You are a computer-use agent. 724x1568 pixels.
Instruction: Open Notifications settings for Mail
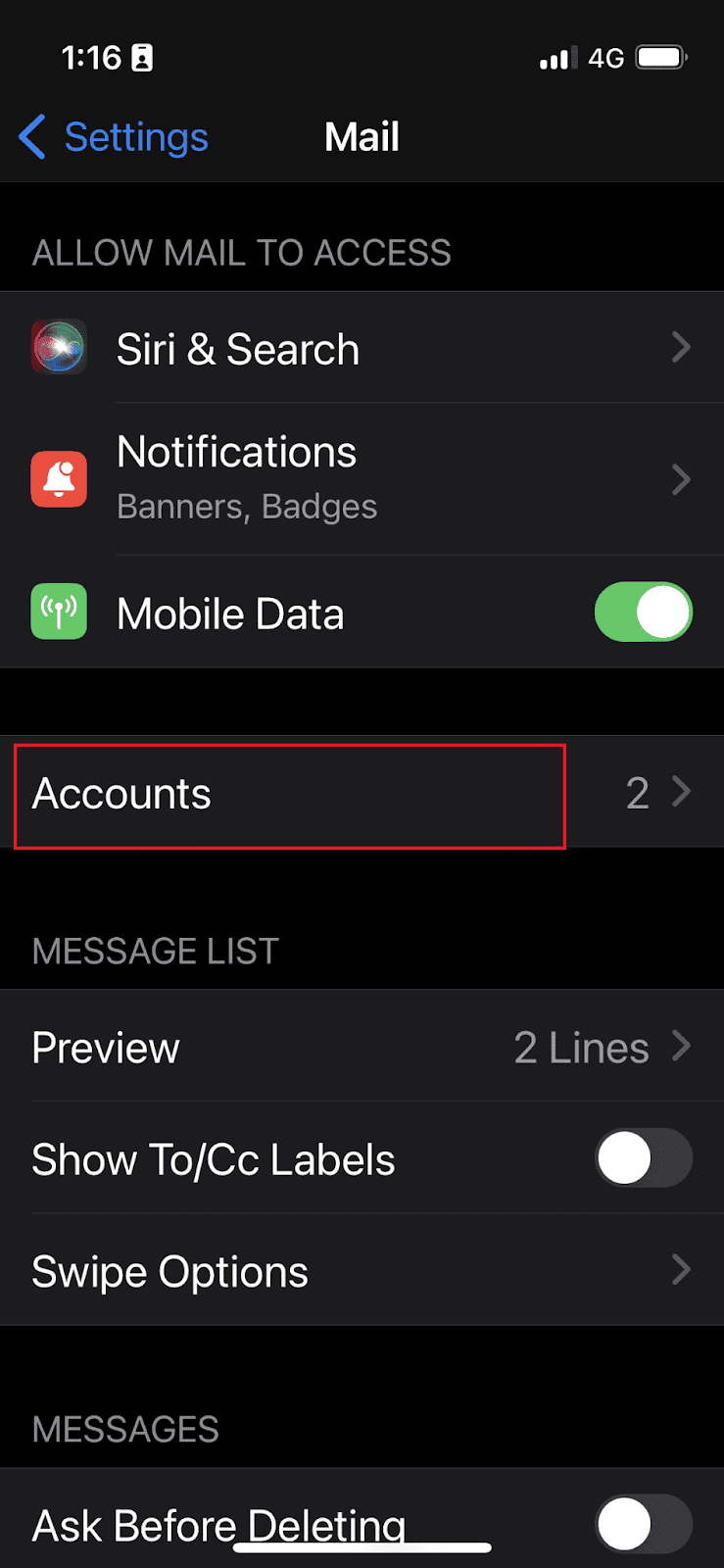[x=362, y=479]
